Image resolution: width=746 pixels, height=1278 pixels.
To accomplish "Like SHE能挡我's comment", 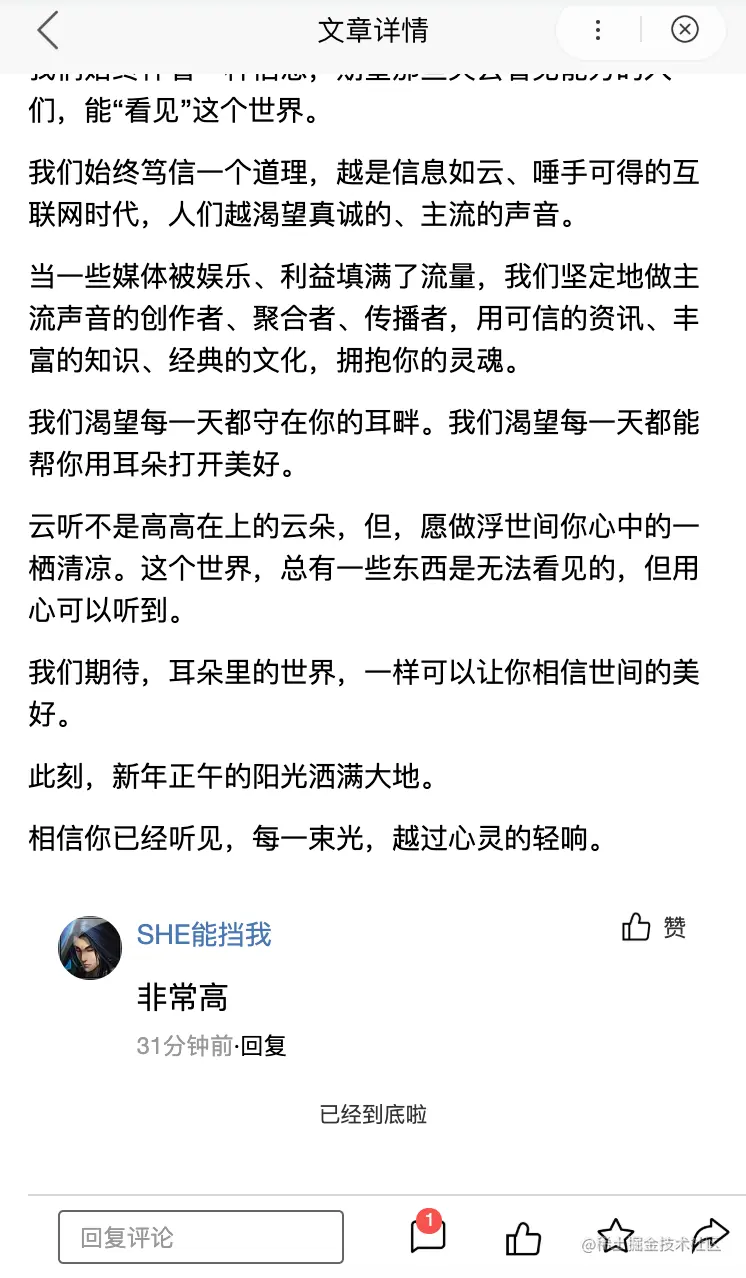I will click(x=653, y=928).
